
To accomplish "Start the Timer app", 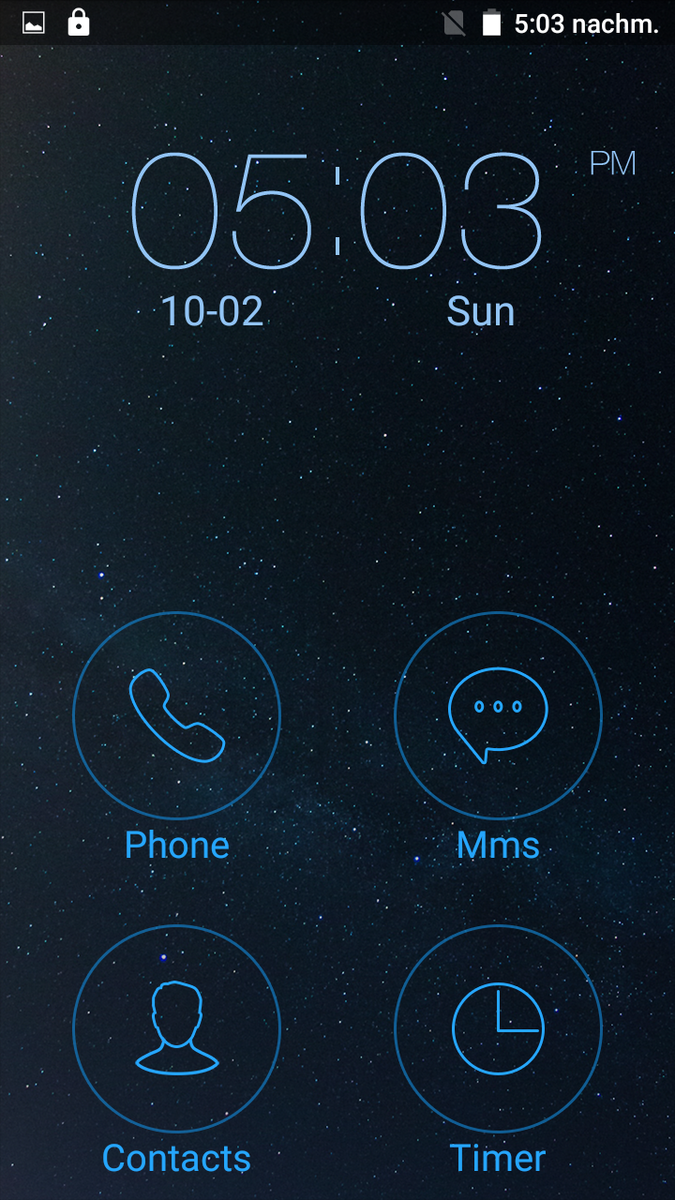I will [x=498, y=1028].
